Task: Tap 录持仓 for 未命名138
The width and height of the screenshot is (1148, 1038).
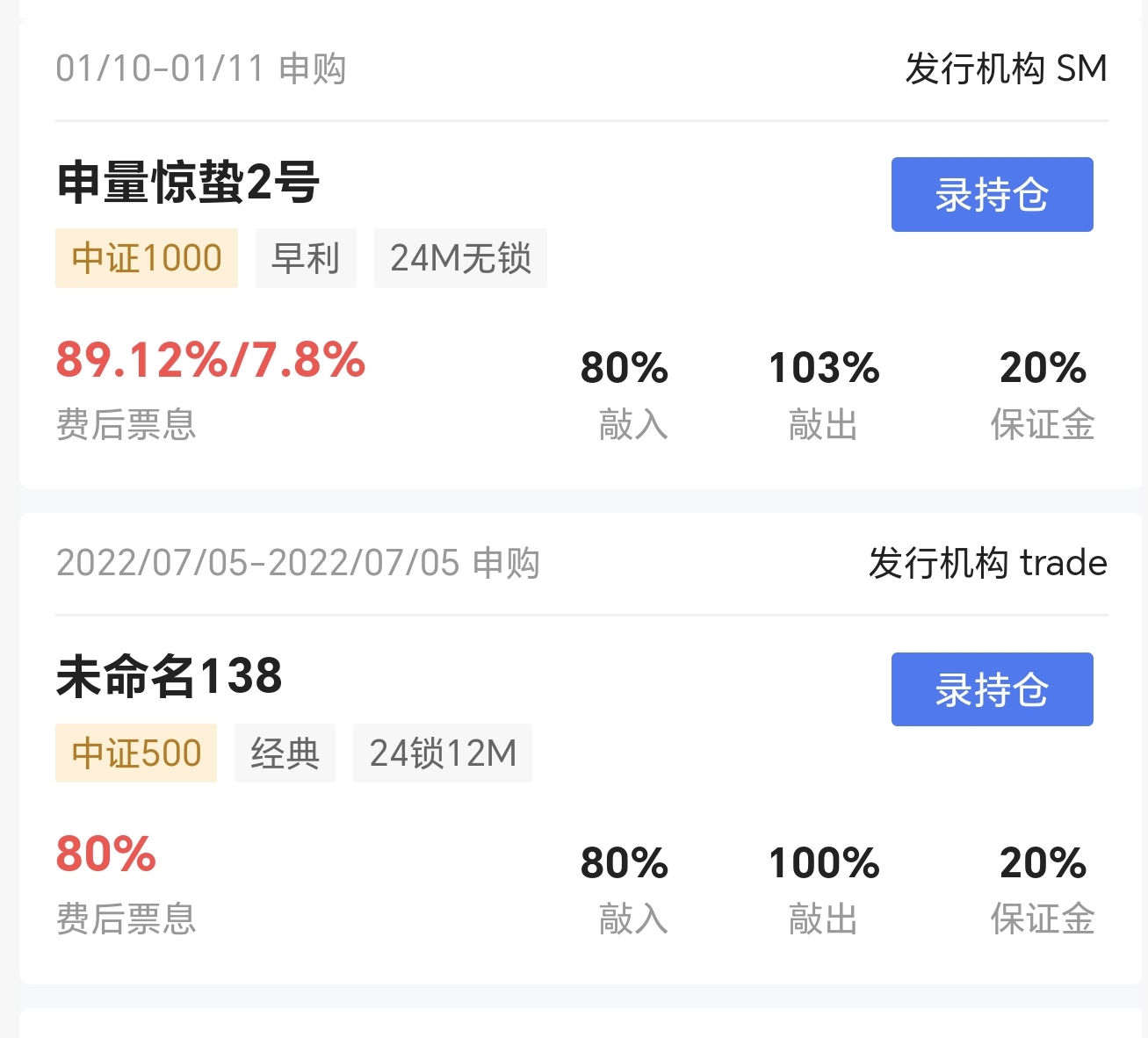Action: (992, 689)
